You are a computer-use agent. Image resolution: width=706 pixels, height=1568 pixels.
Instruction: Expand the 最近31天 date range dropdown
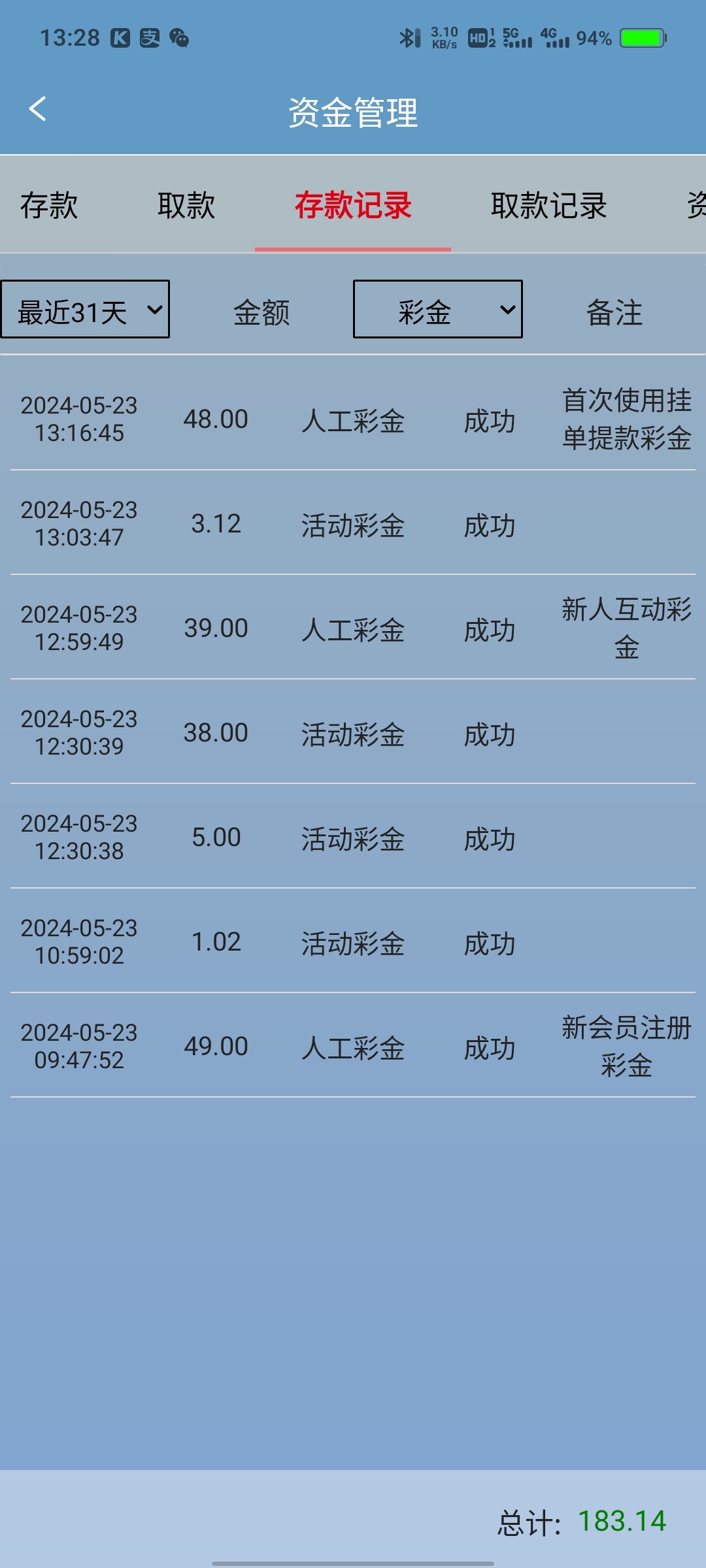tap(85, 310)
